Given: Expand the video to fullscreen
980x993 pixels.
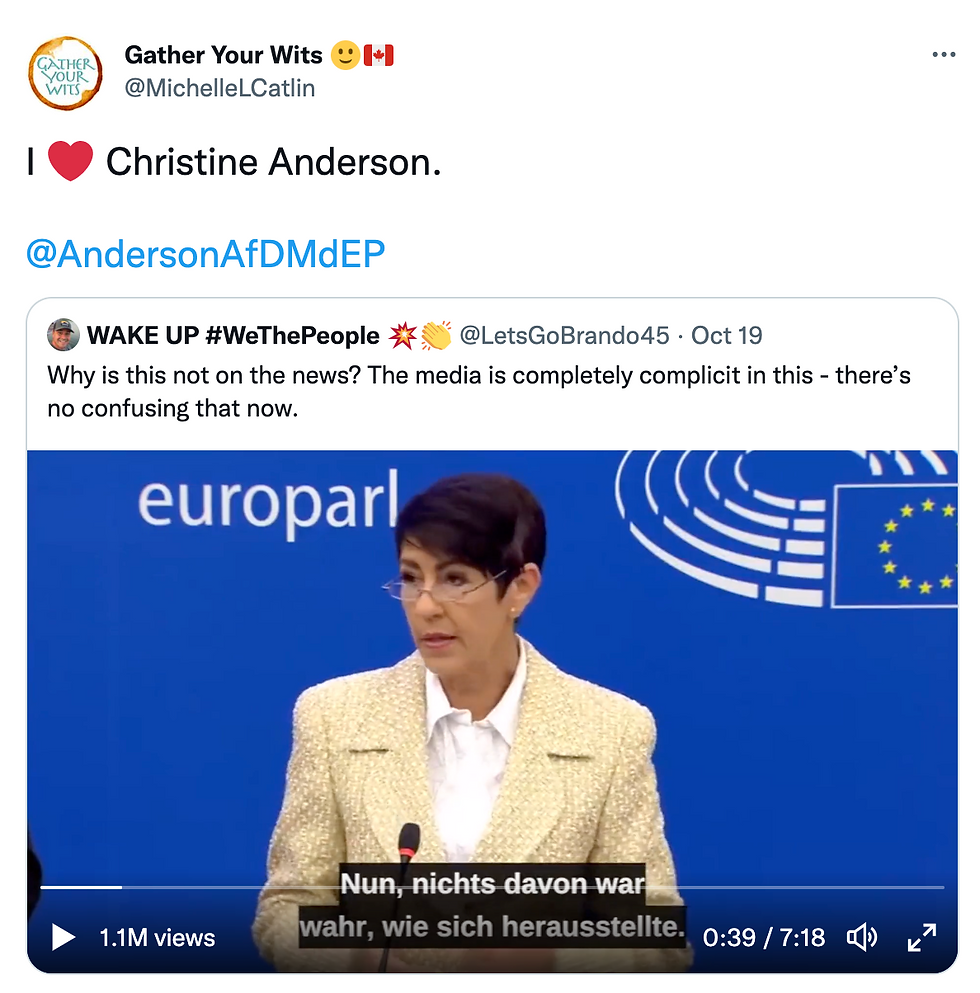Looking at the screenshot, I should (921, 937).
